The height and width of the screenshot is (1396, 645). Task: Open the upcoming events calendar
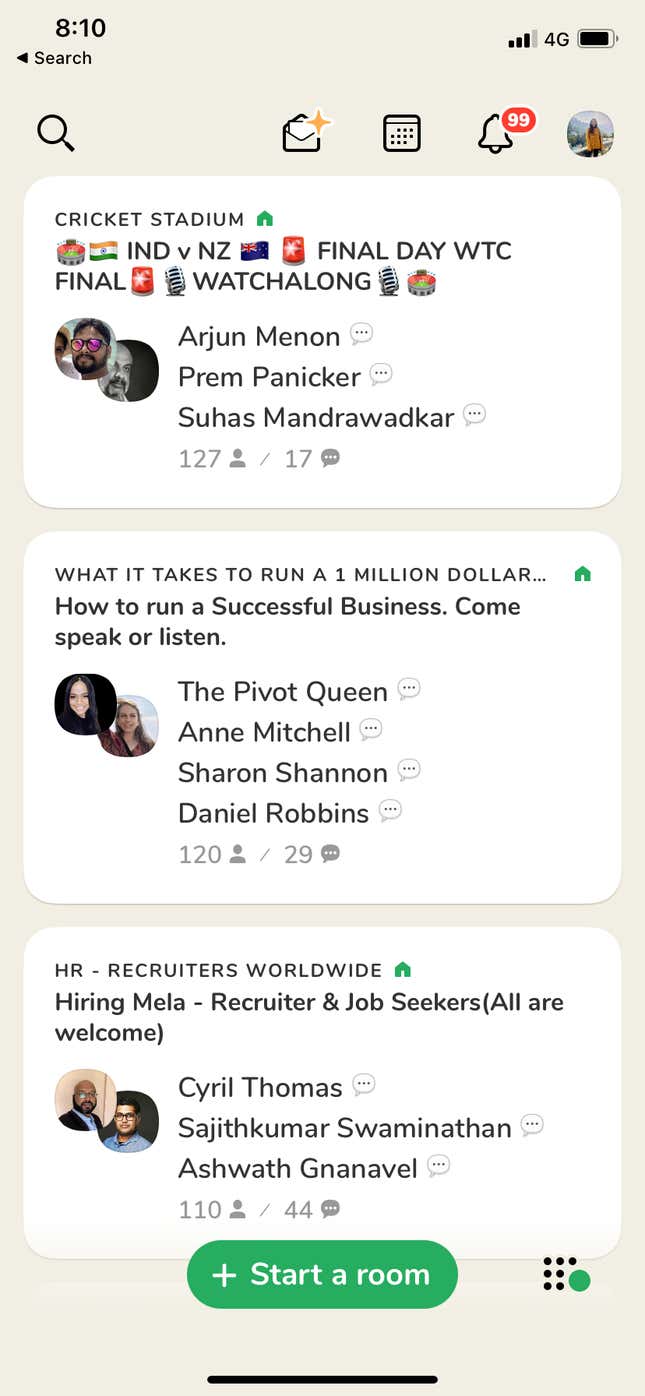402,133
